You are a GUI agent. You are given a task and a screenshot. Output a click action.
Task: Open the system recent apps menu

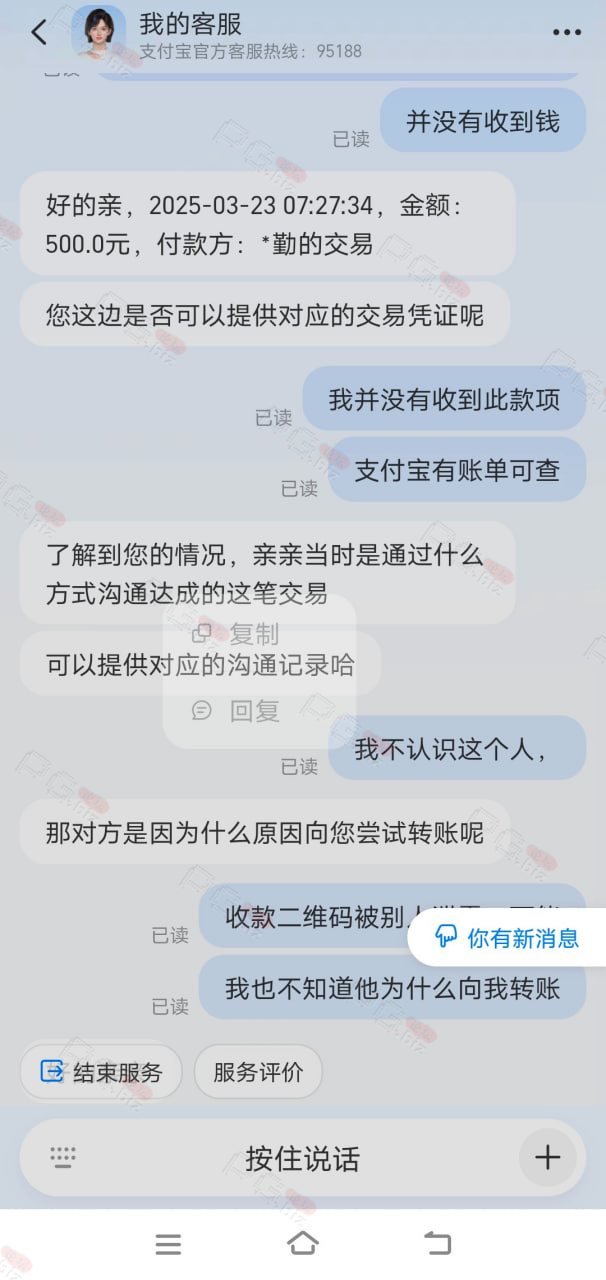click(168, 1244)
